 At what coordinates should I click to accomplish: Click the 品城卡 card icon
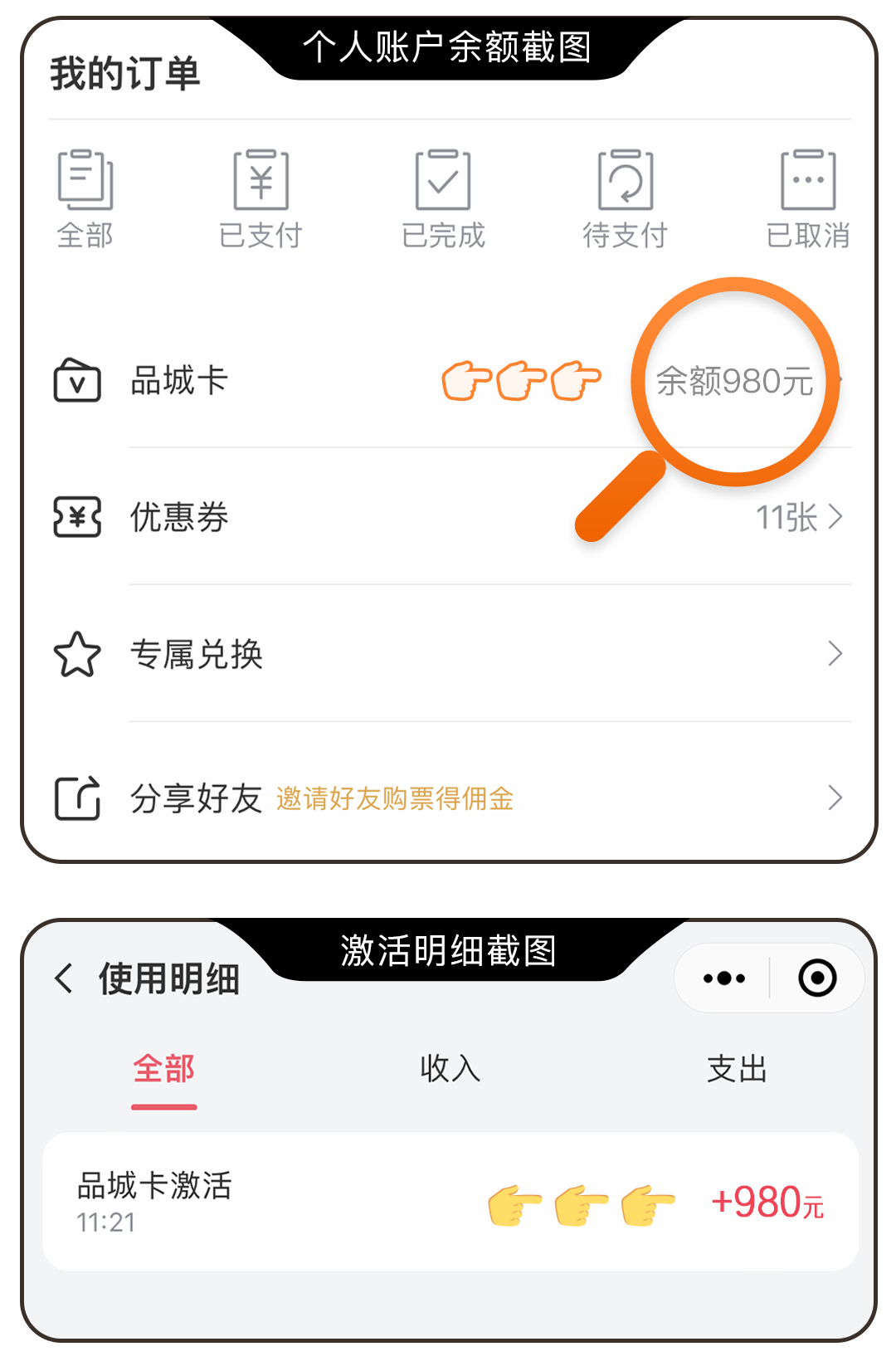pyautogui.click(x=76, y=381)
